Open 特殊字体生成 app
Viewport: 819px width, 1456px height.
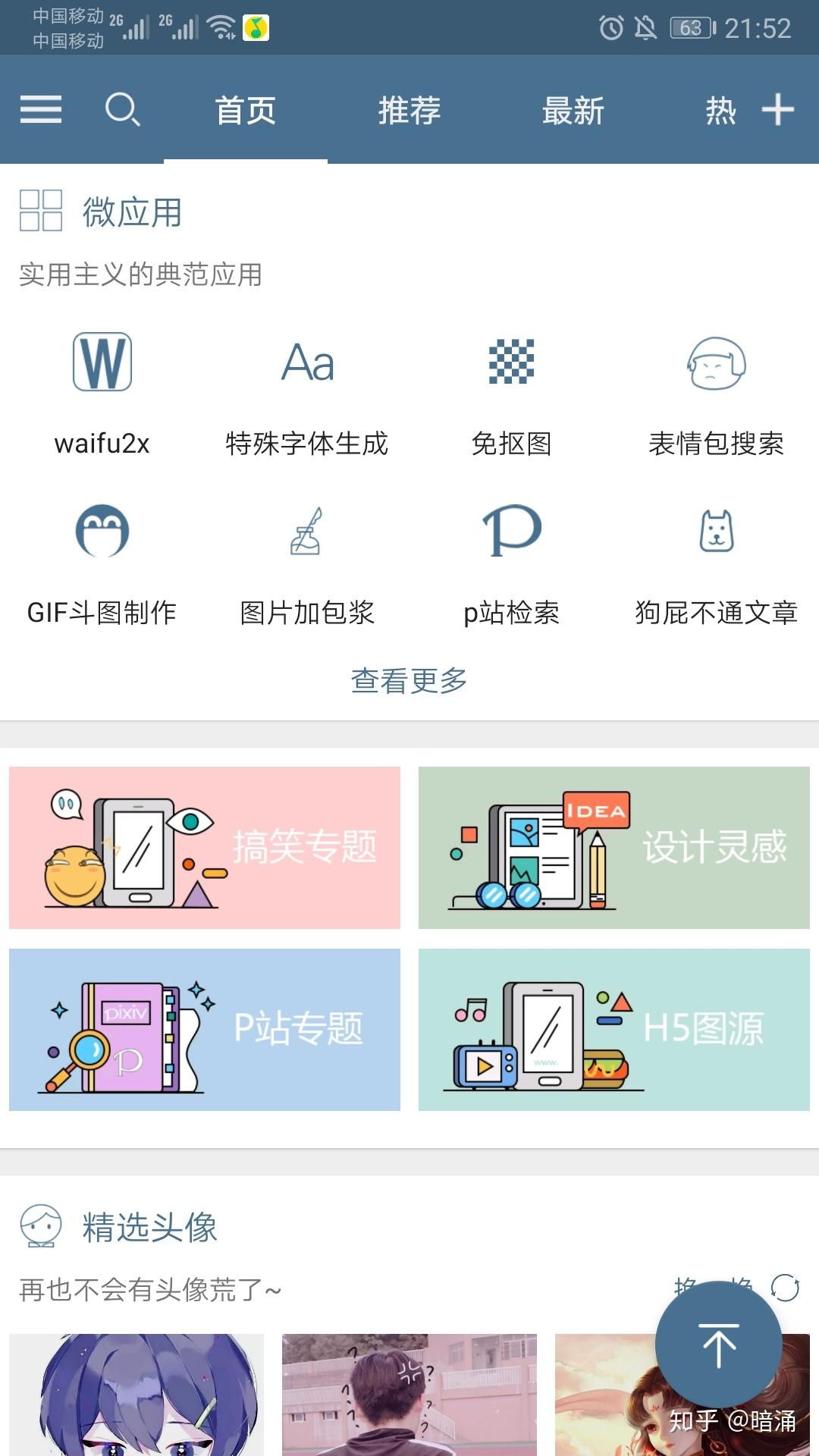(x=307, y=394)
